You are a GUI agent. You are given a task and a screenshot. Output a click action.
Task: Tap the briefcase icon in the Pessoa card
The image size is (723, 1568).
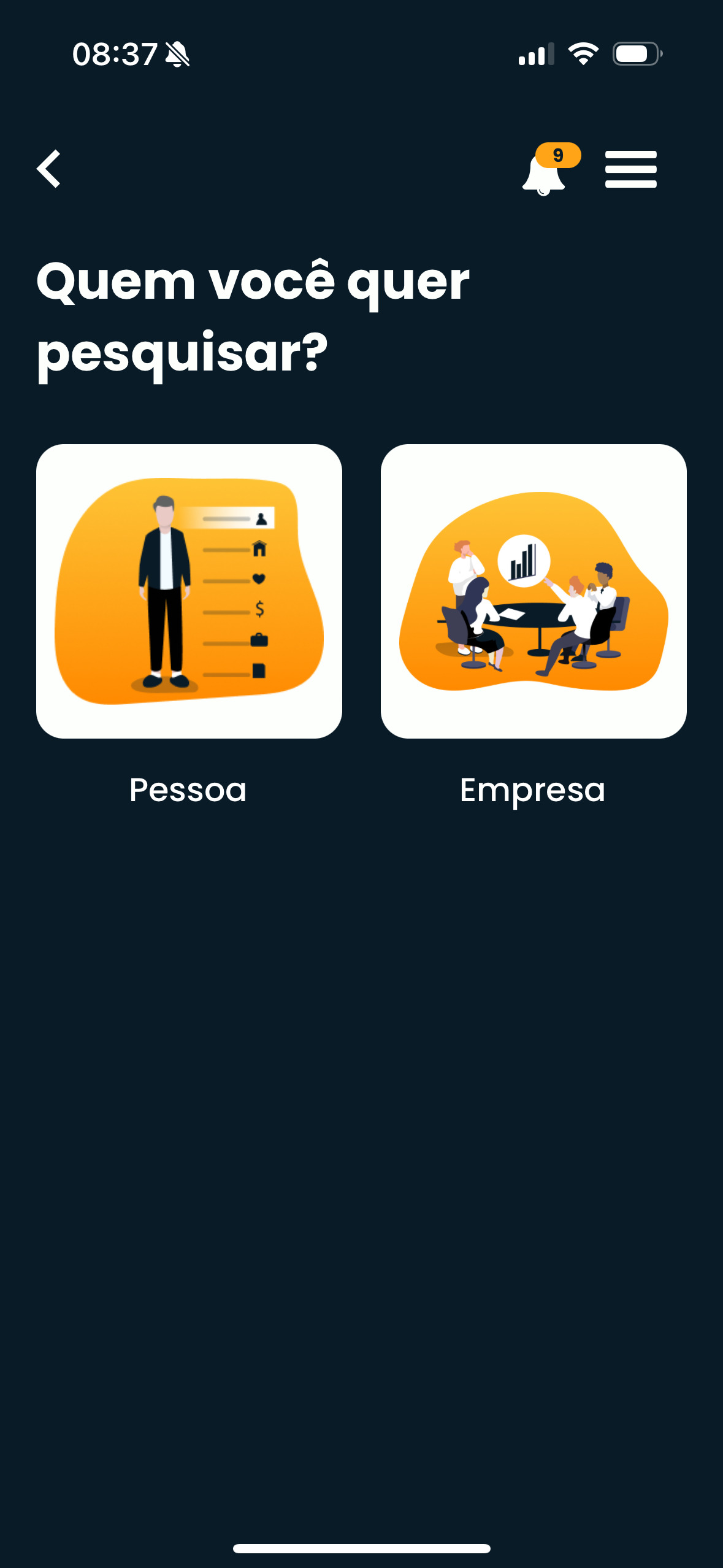260,638
